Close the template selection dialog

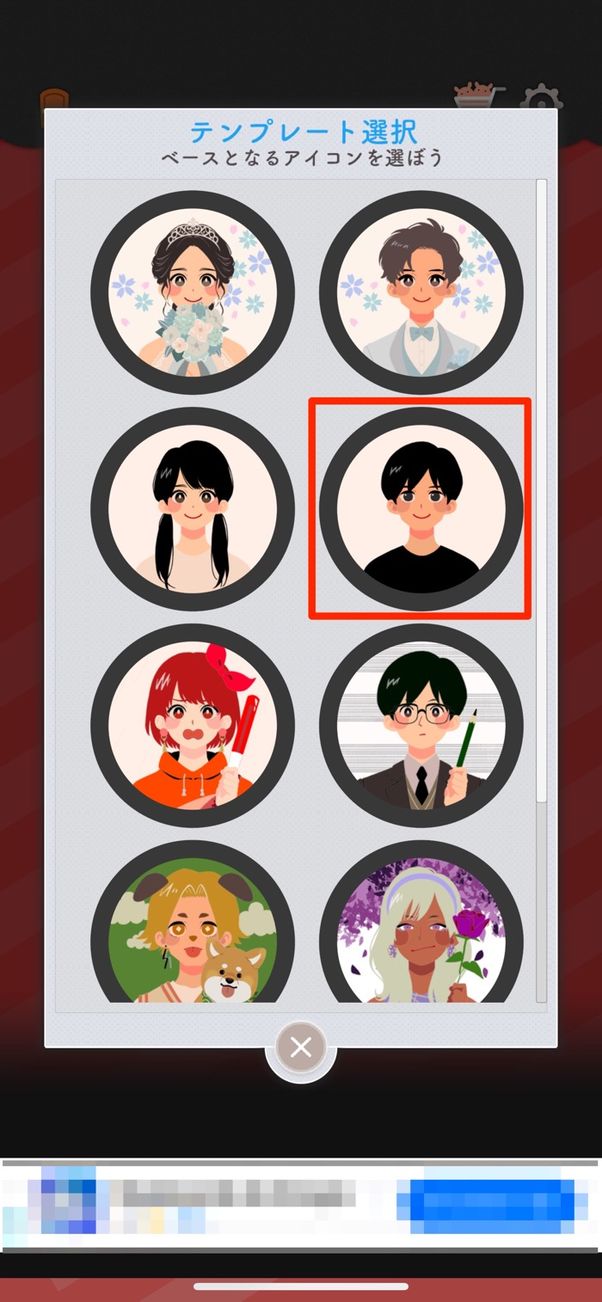point(301,1047)
